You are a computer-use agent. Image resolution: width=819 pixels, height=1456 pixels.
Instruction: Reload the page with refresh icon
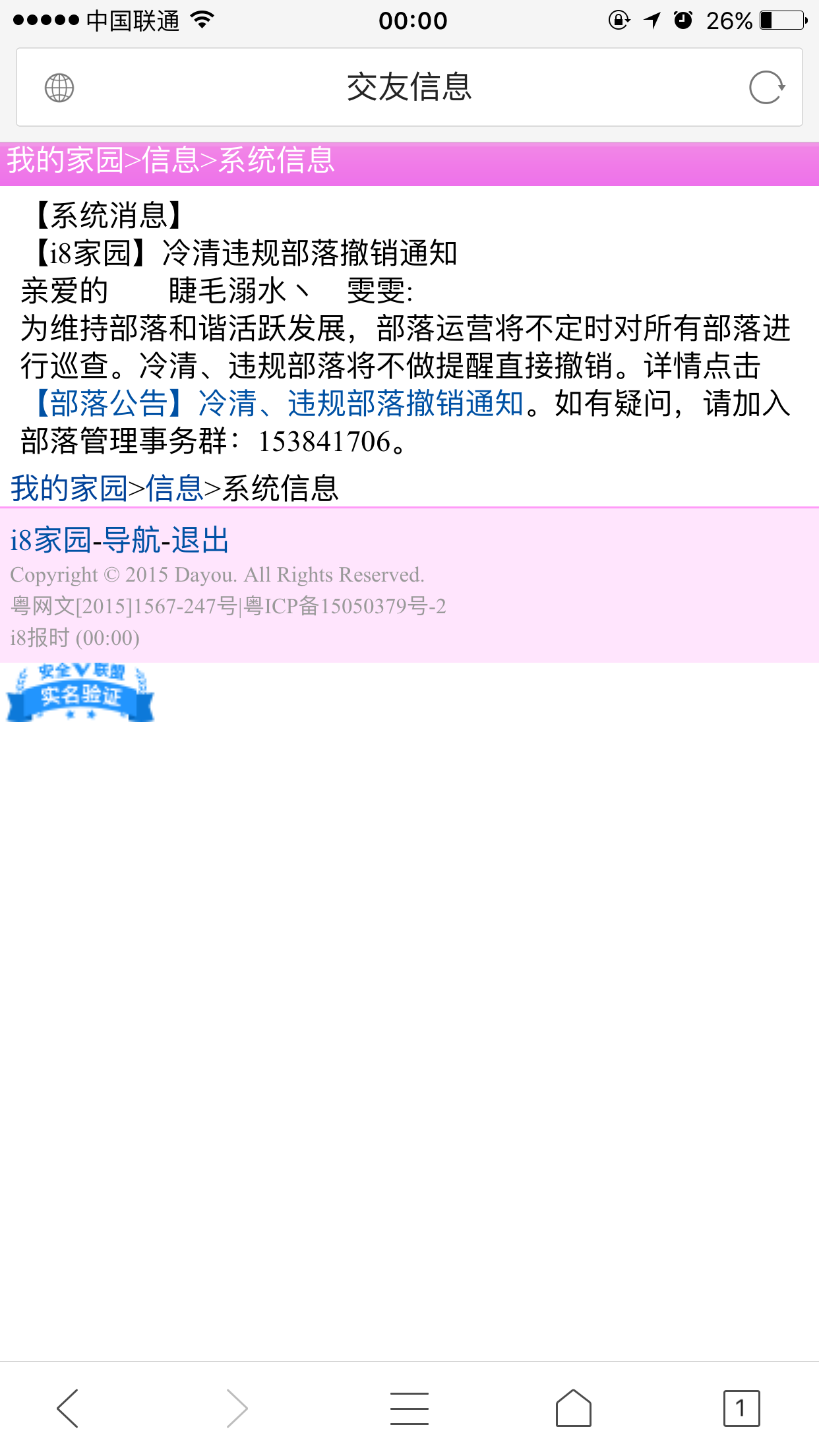coord(766,88)
